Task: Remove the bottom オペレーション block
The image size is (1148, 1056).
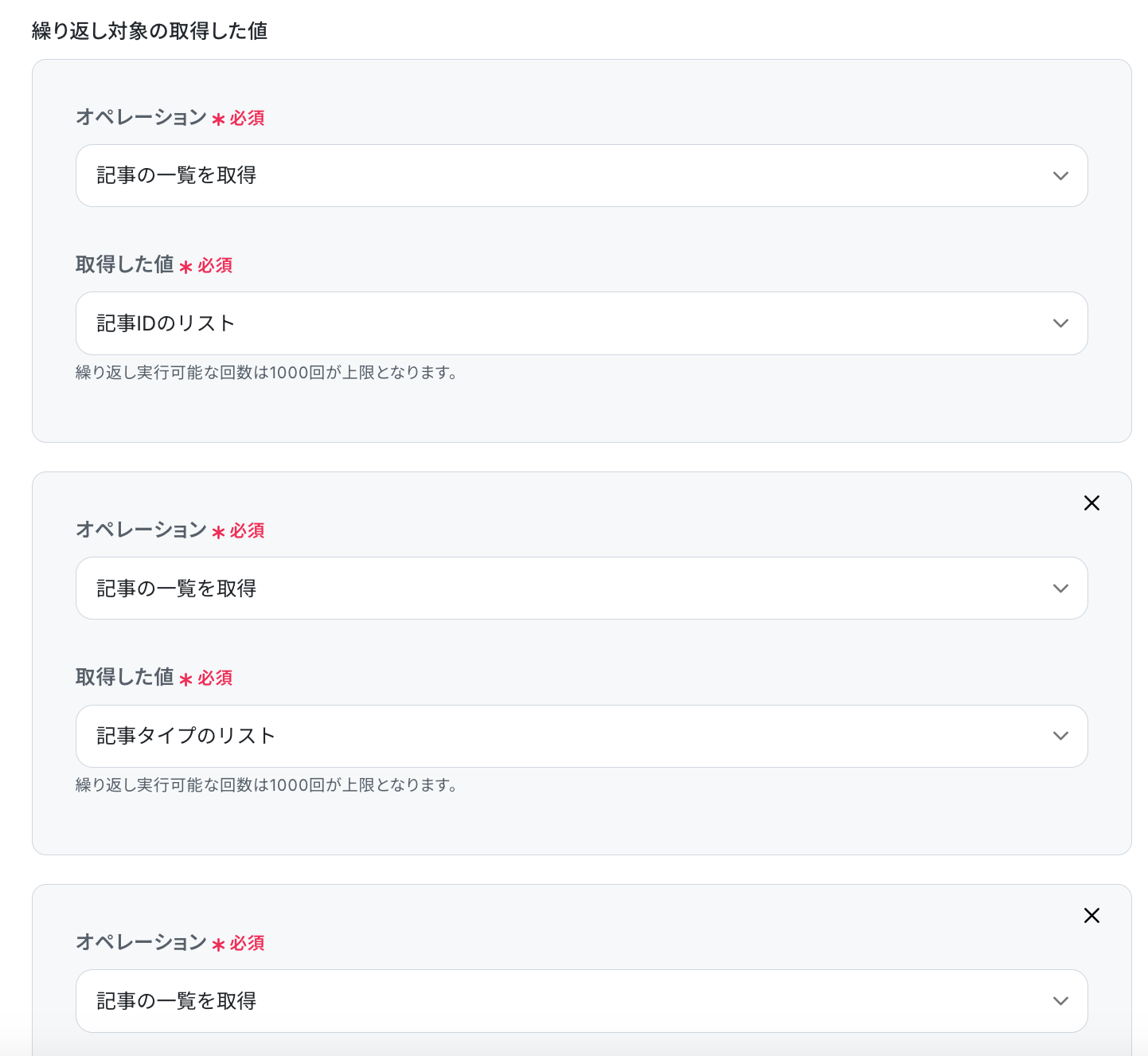Action: [x=1091, y=915]
